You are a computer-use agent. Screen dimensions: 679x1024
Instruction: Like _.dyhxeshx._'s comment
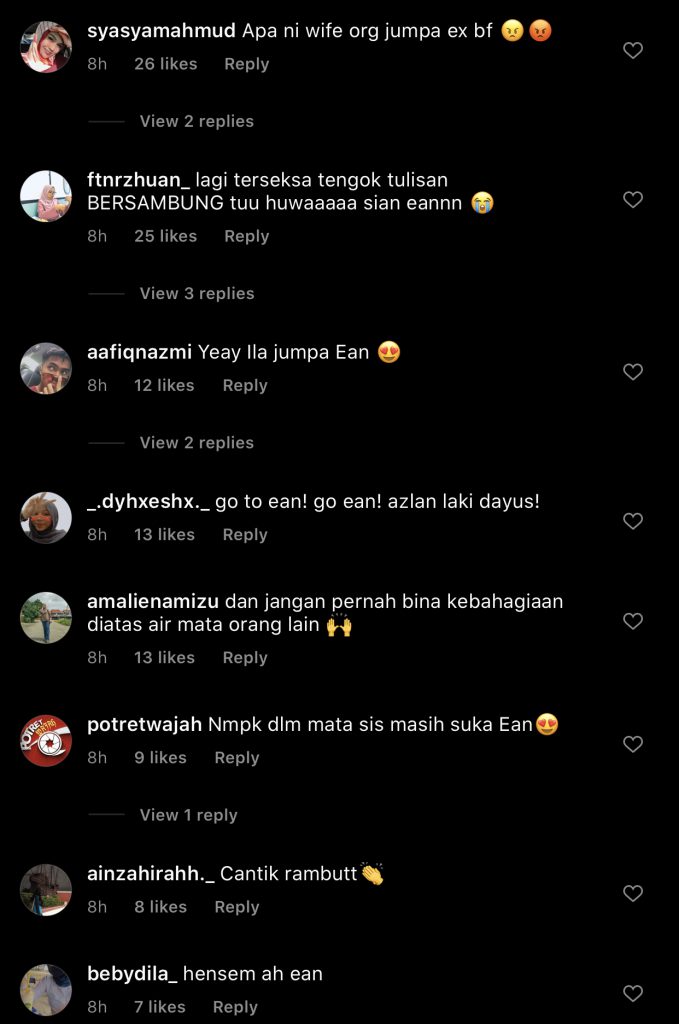(633, 521)
